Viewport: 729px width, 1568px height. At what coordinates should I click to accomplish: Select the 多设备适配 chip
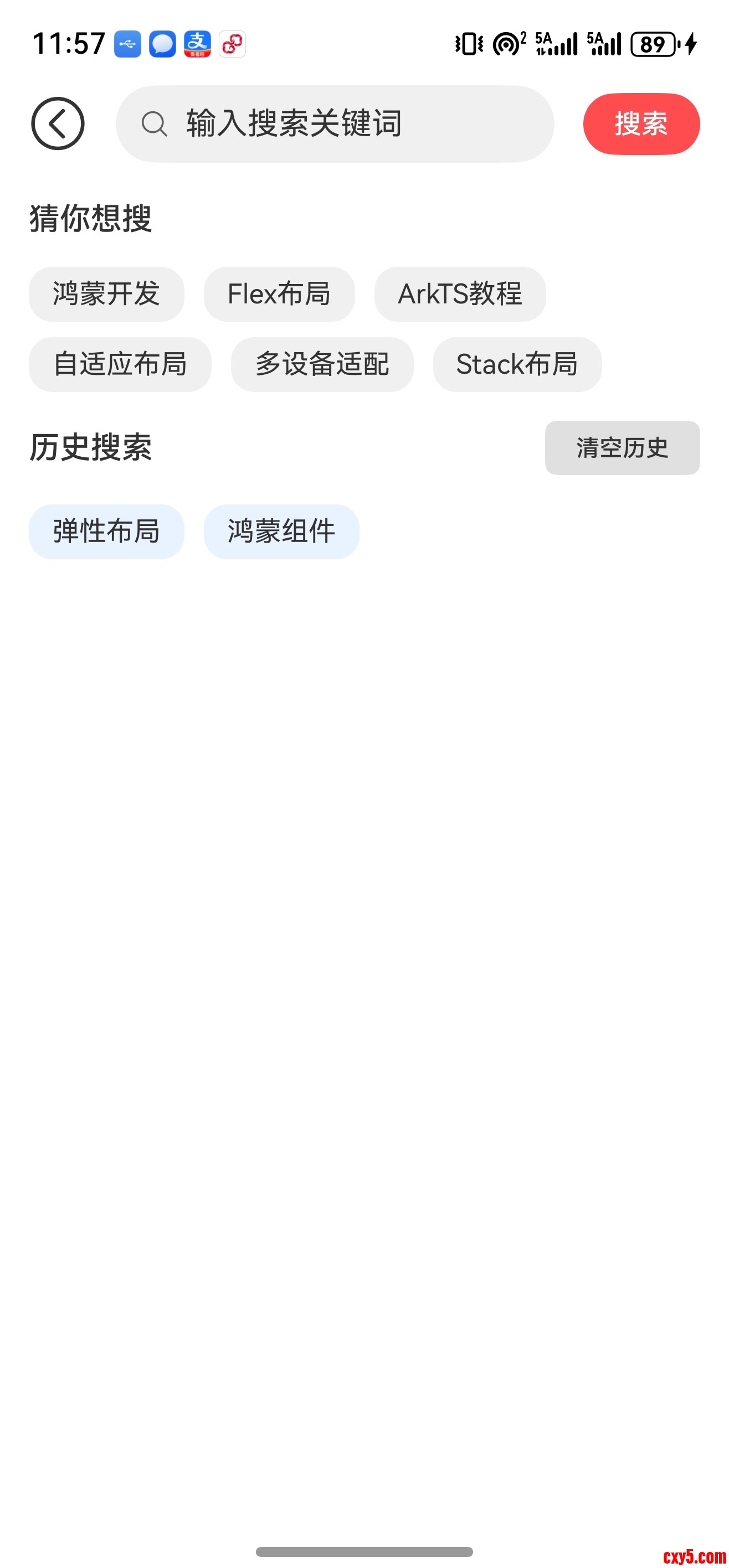(321, 364)
